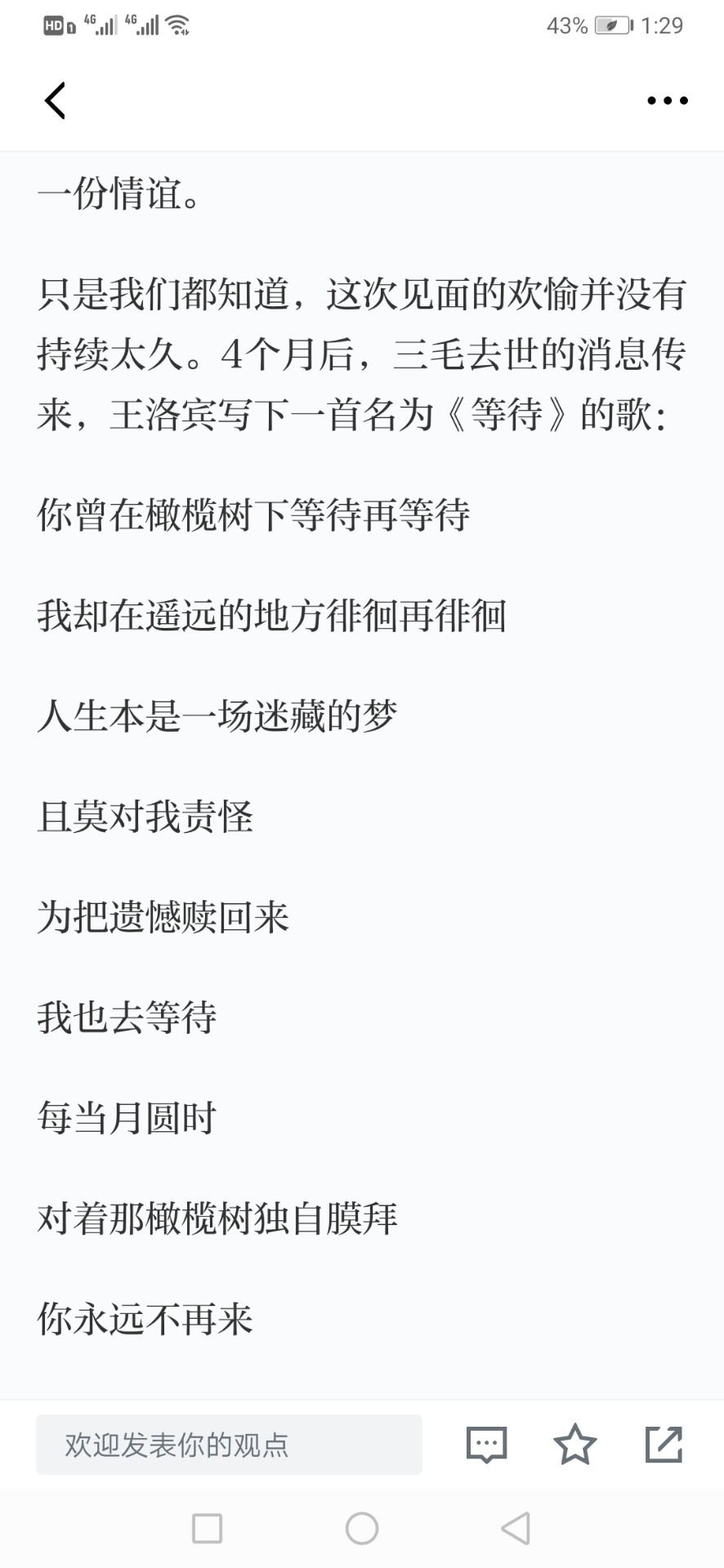This screenshot has width=724, height=1568.
Task: Open the three-dot overflow menu
Action: 667,100
